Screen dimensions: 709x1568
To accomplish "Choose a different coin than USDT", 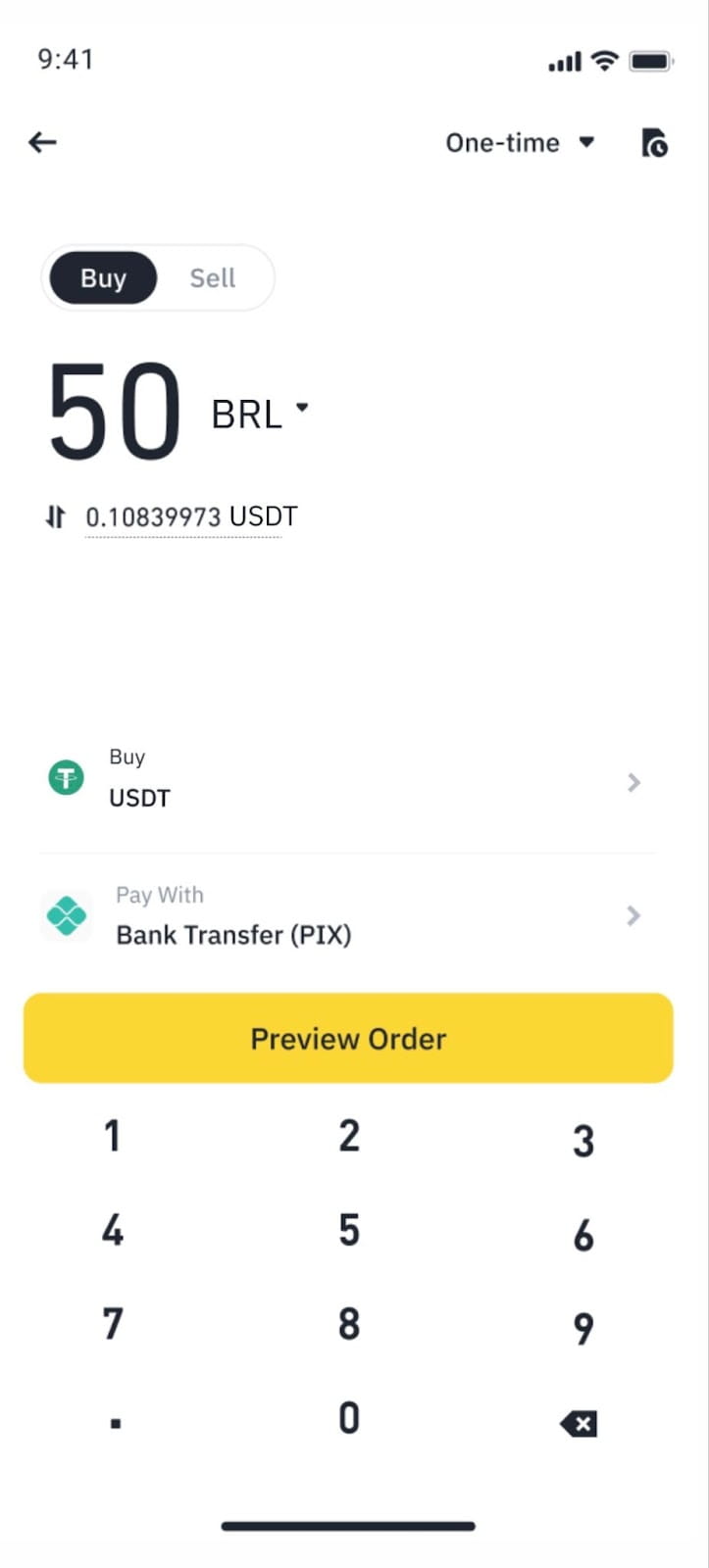I will 348,780.
